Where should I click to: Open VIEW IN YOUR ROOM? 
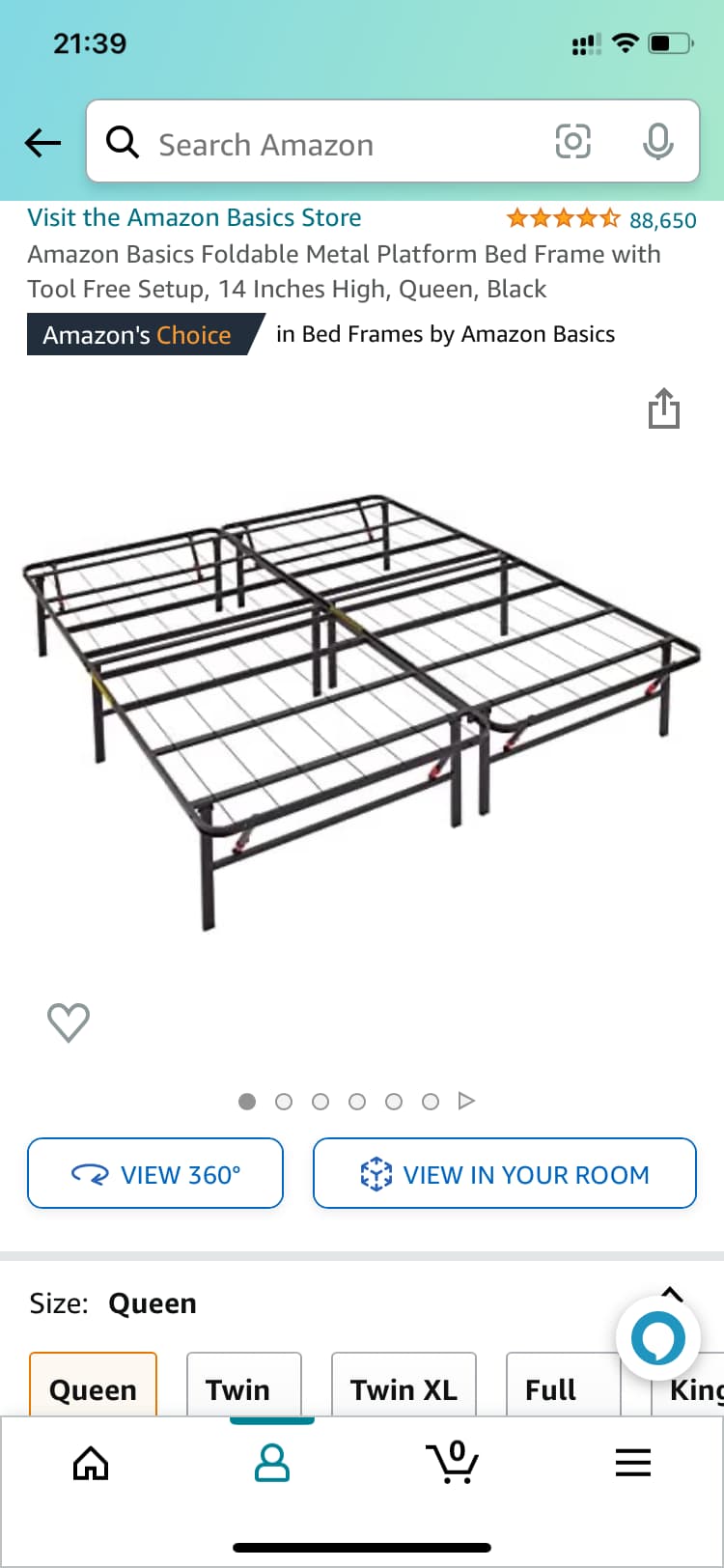(x=505, y=1173)
